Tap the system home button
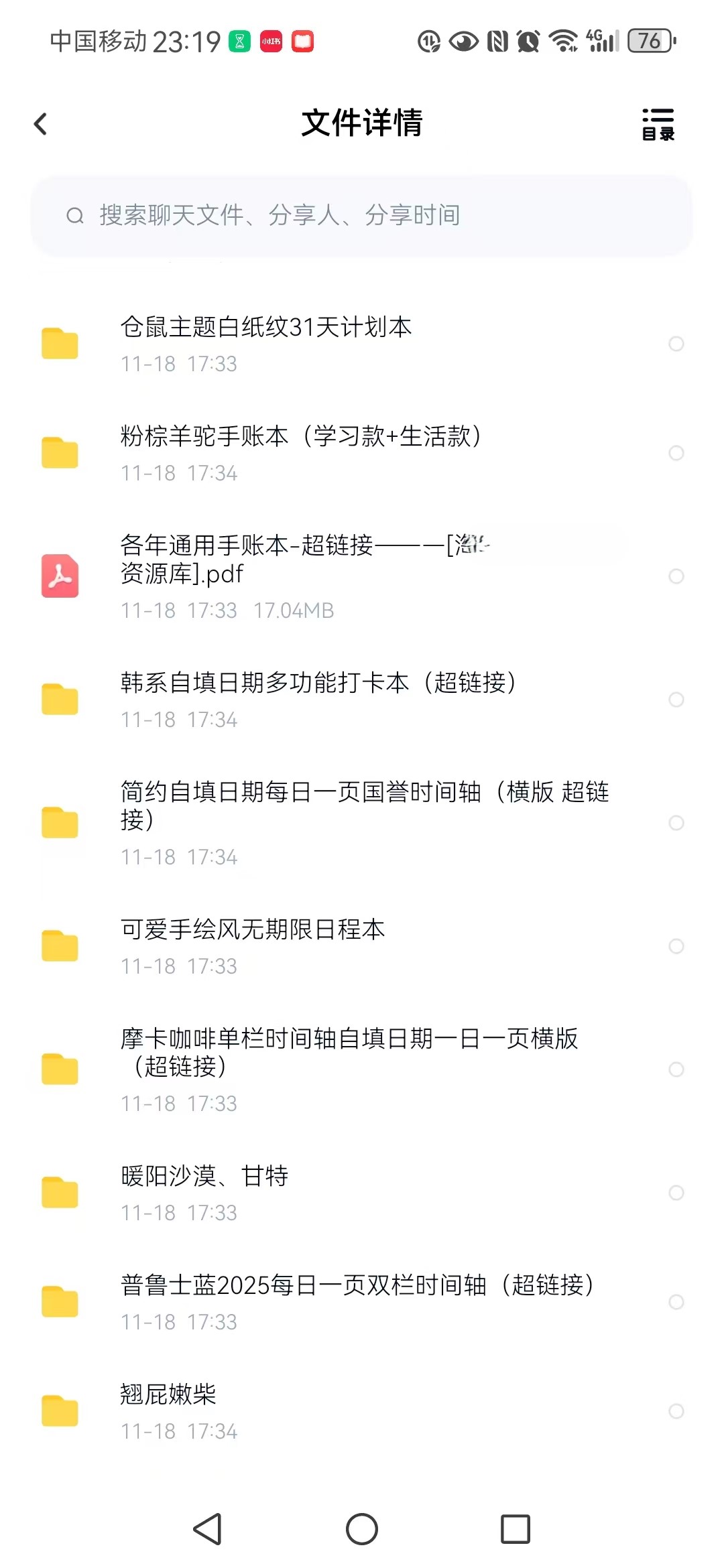Viewport: 724px width, 1568px height. click(x=362, y=1529)
